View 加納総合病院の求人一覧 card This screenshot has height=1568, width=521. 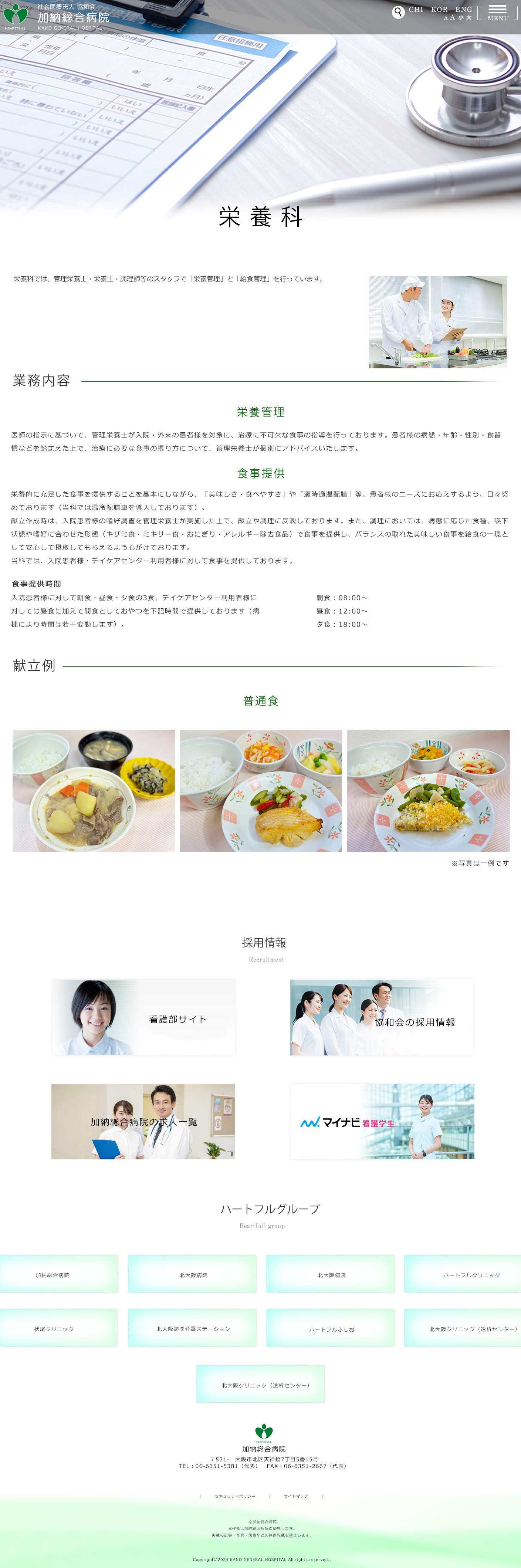pos(143,1121)
